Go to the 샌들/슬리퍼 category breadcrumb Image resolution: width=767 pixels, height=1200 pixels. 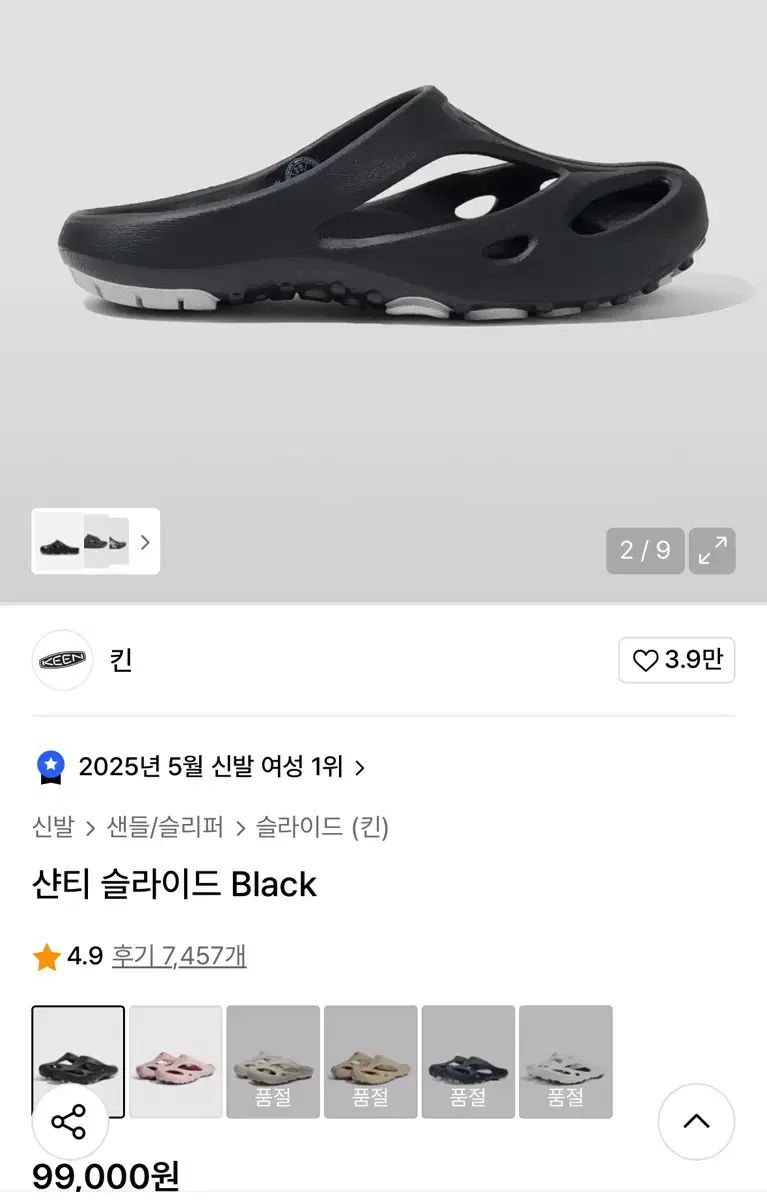coord(165,827)
